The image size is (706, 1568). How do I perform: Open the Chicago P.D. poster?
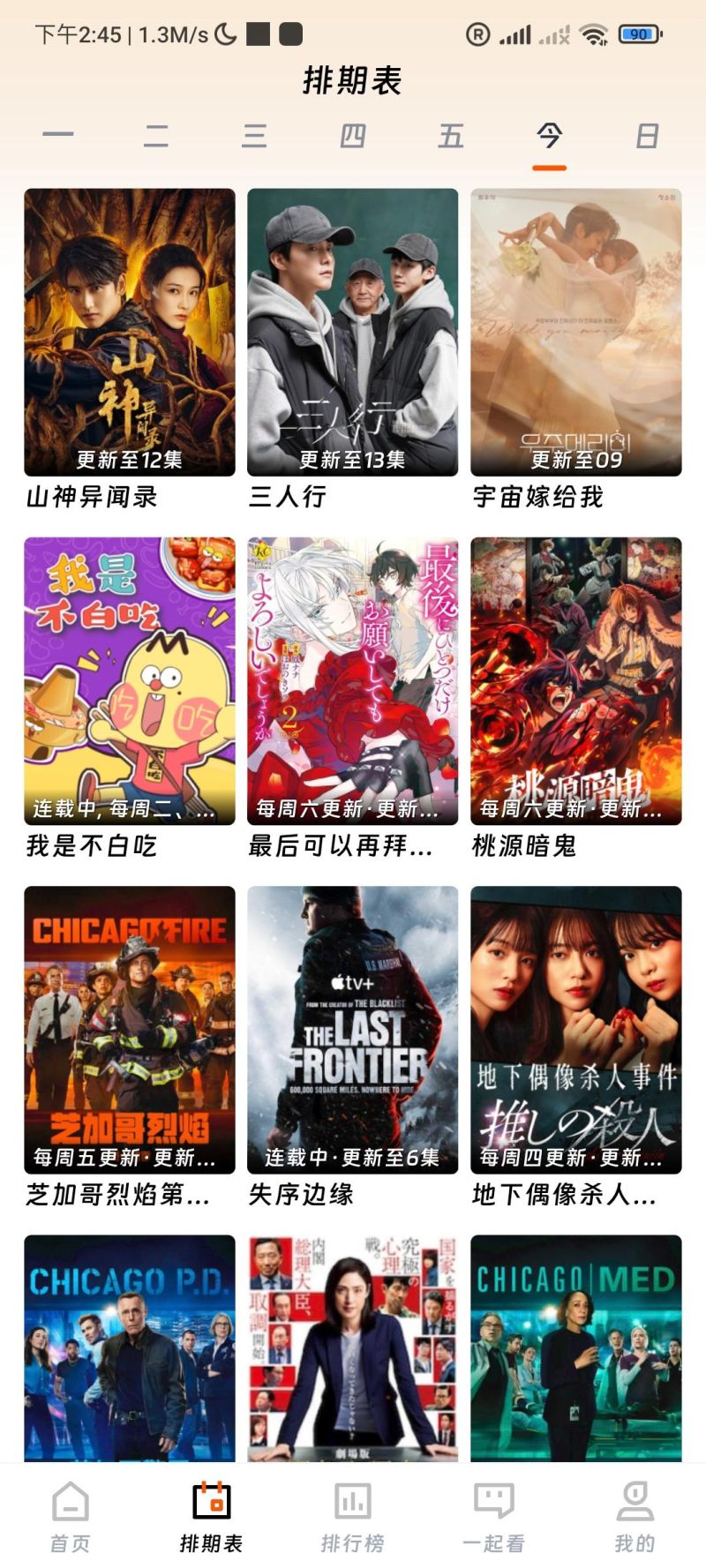coord(130,1346)
